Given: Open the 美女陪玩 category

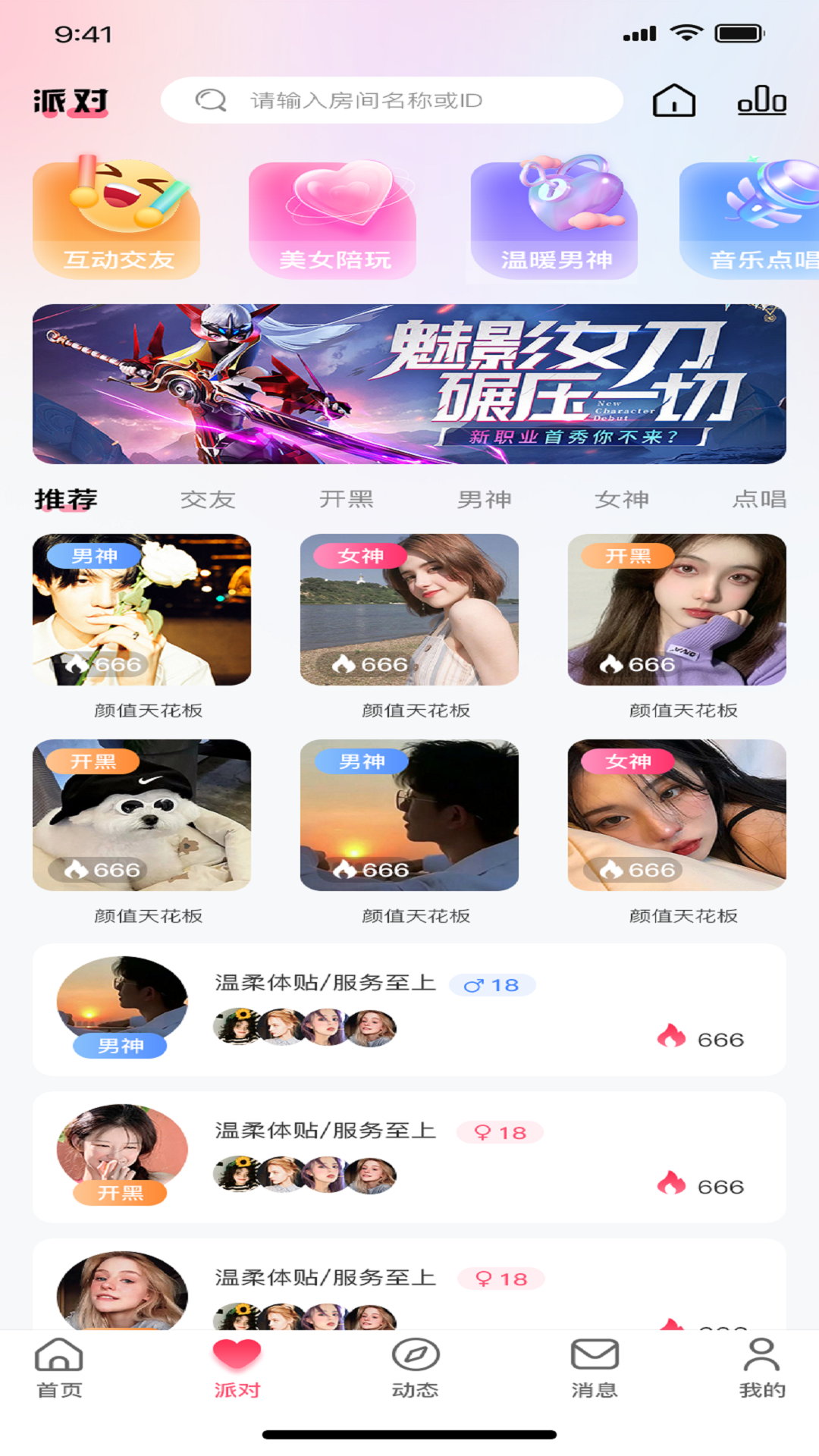Looking at the screenshot, I should click(x=332, y=220).
